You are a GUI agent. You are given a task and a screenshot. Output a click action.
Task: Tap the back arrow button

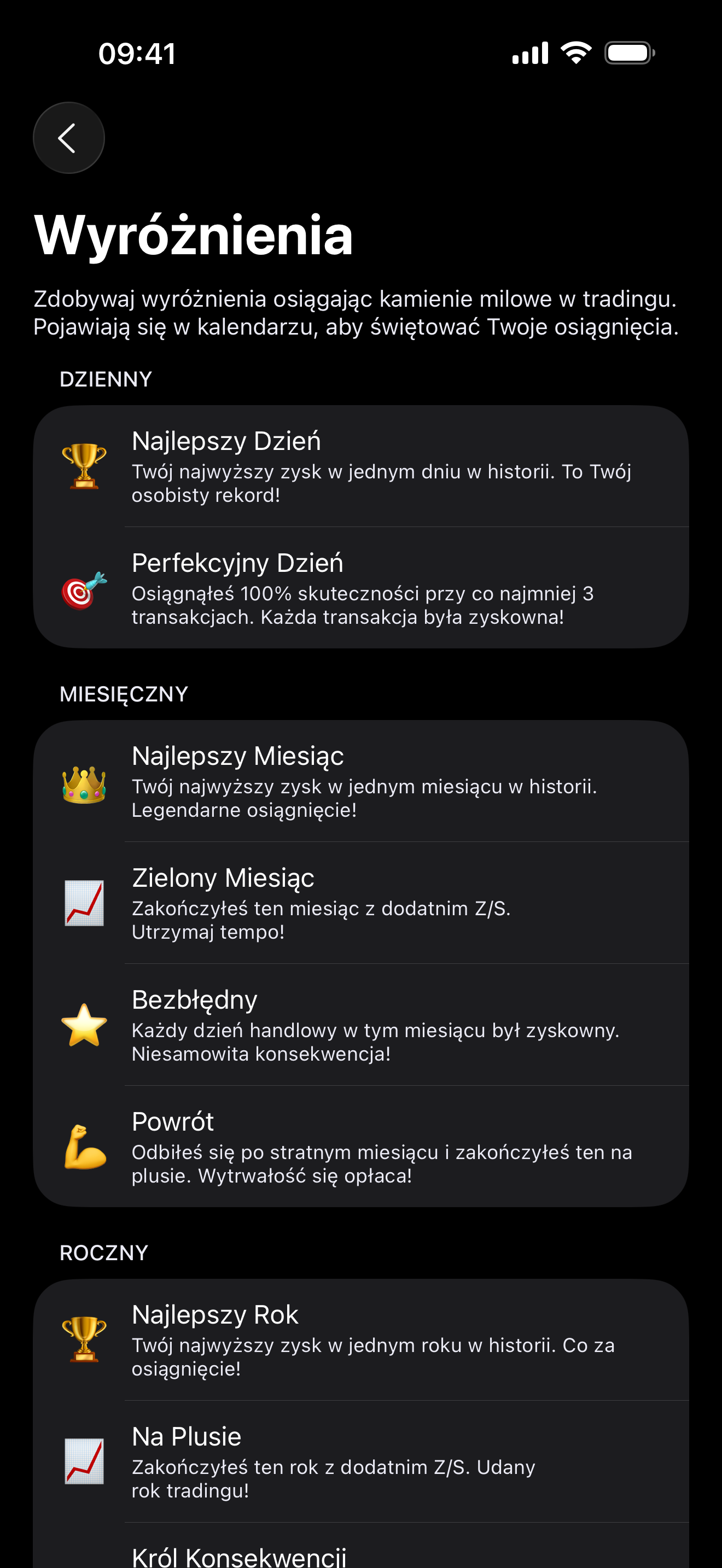69,137
